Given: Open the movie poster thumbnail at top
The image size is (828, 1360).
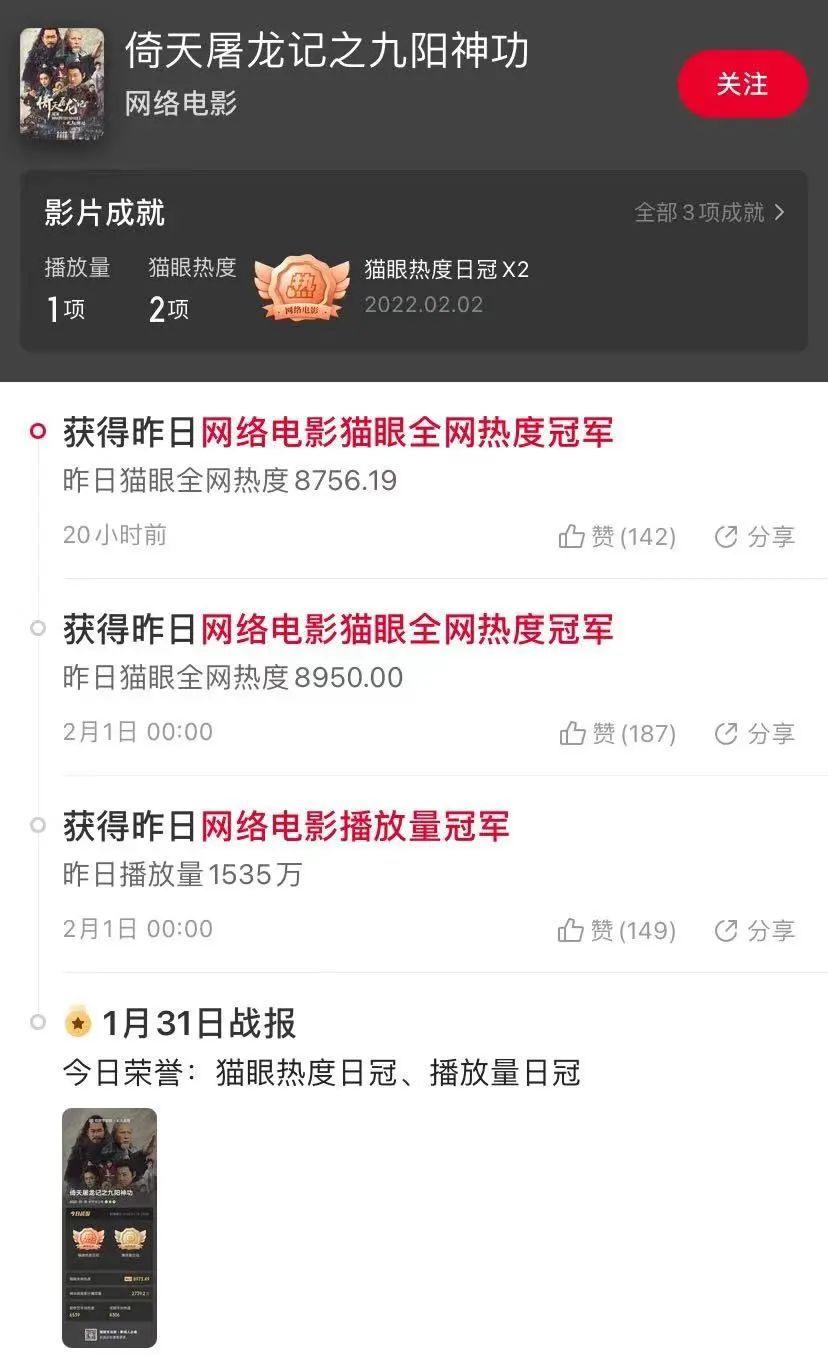Looking at the screenshot, I should pos(61,82).
